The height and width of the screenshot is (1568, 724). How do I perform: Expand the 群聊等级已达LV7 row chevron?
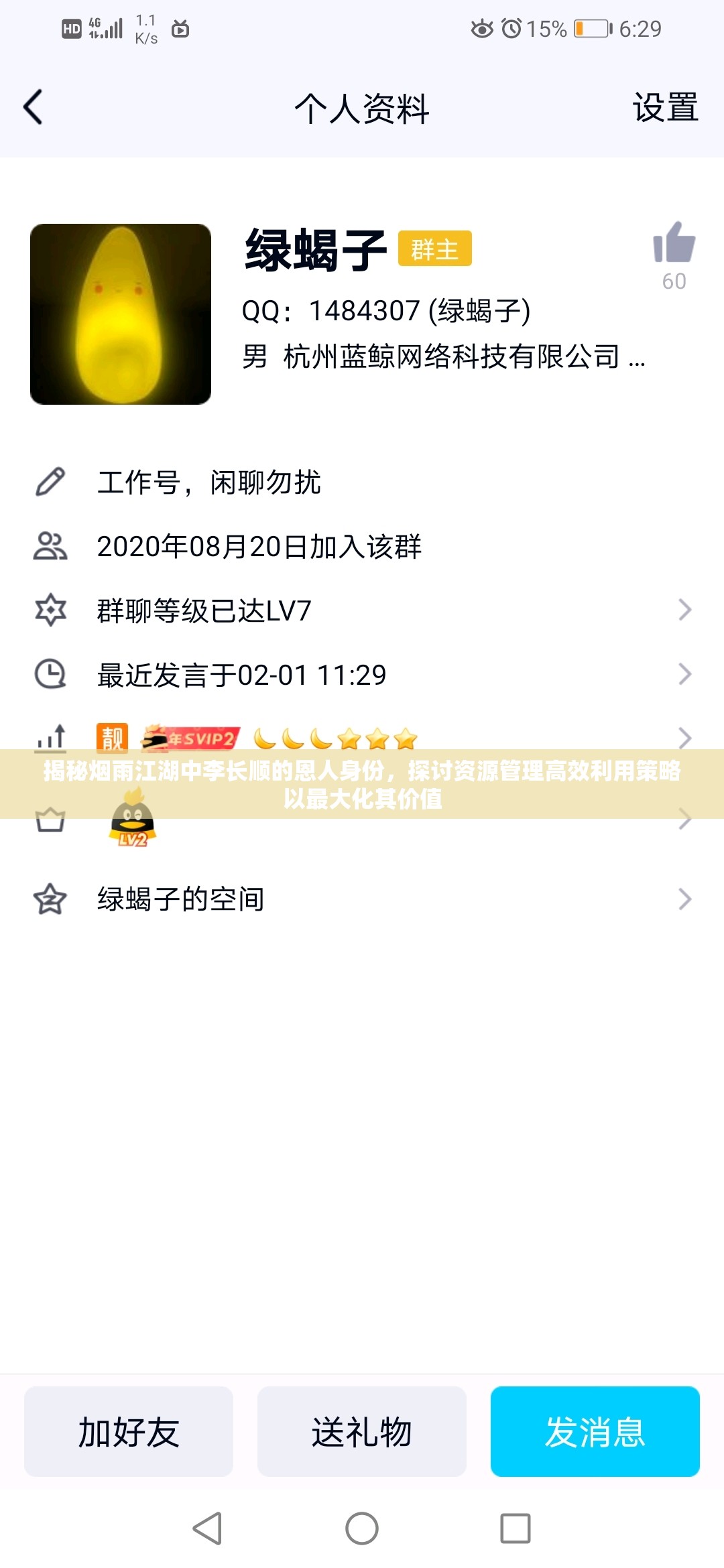click(x=685, y=610)
